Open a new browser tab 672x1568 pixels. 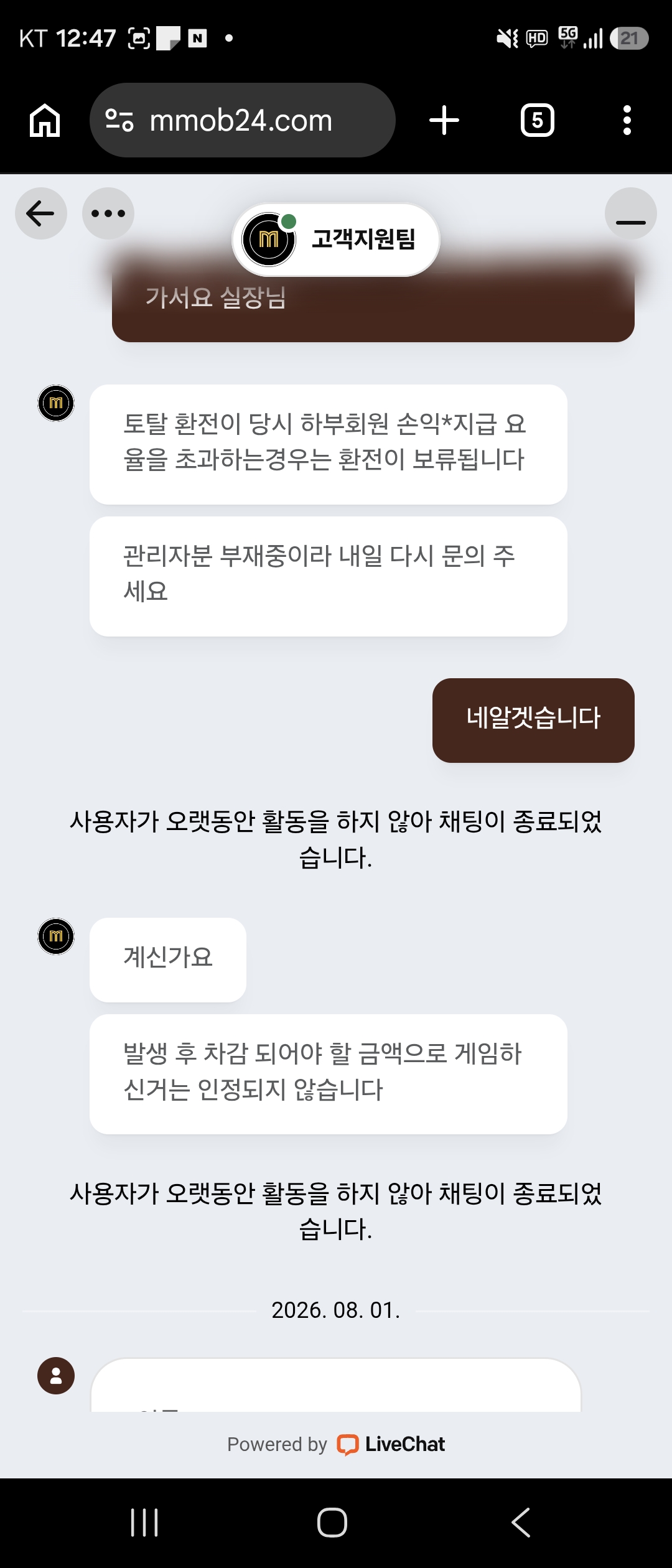tap(444, 120)
